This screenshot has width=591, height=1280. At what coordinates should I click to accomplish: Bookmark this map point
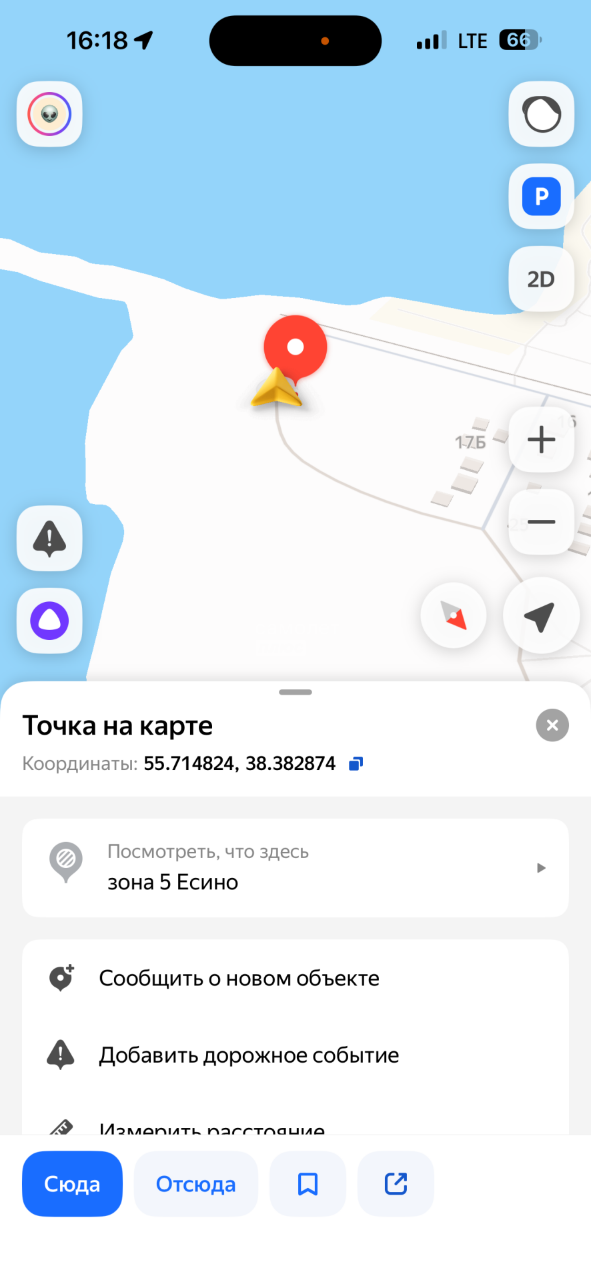[x=308, y=1184]
